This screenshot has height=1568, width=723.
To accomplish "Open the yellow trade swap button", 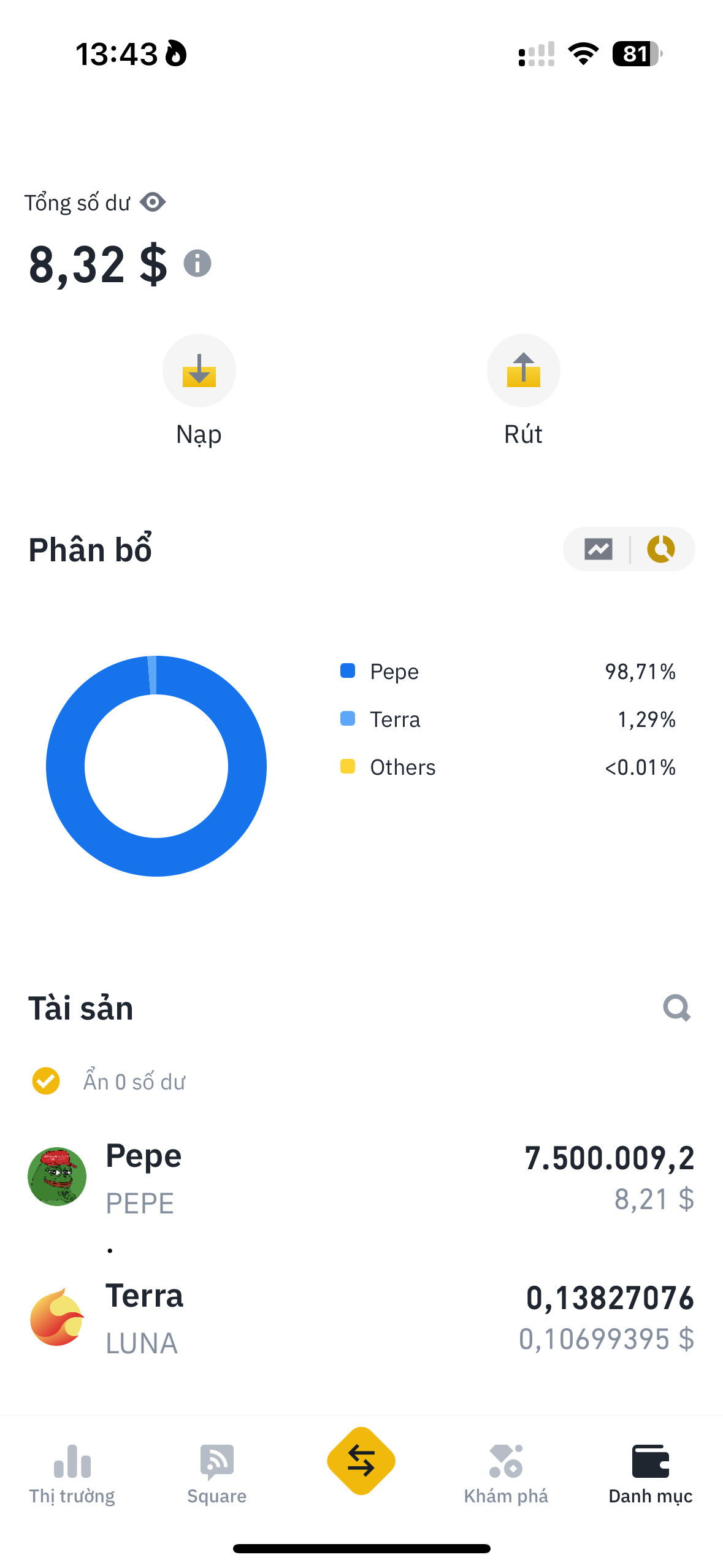I will click(361, 1461).
